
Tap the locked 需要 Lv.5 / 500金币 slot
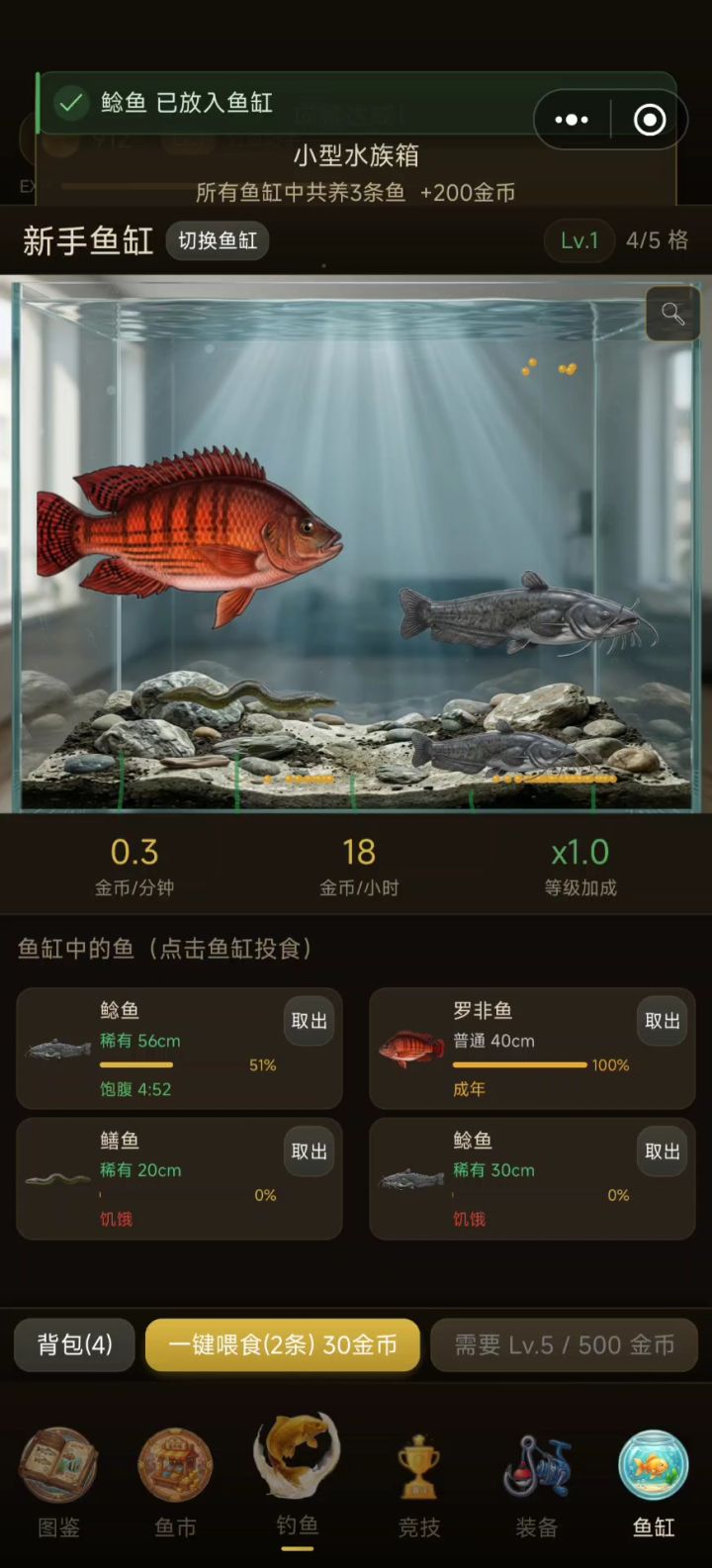[x=565, y=1345]
